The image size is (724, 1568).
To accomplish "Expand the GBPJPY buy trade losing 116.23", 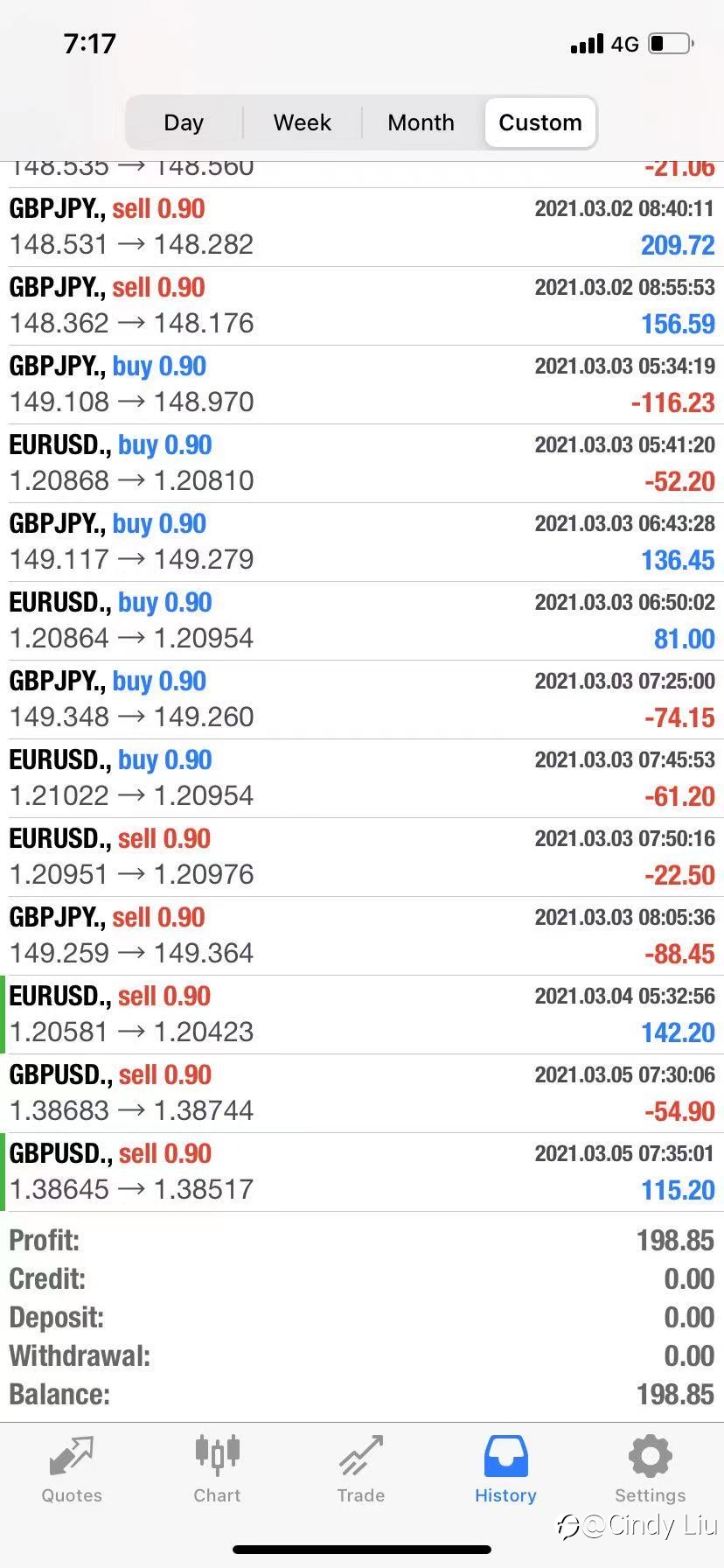I will (362, 385).
